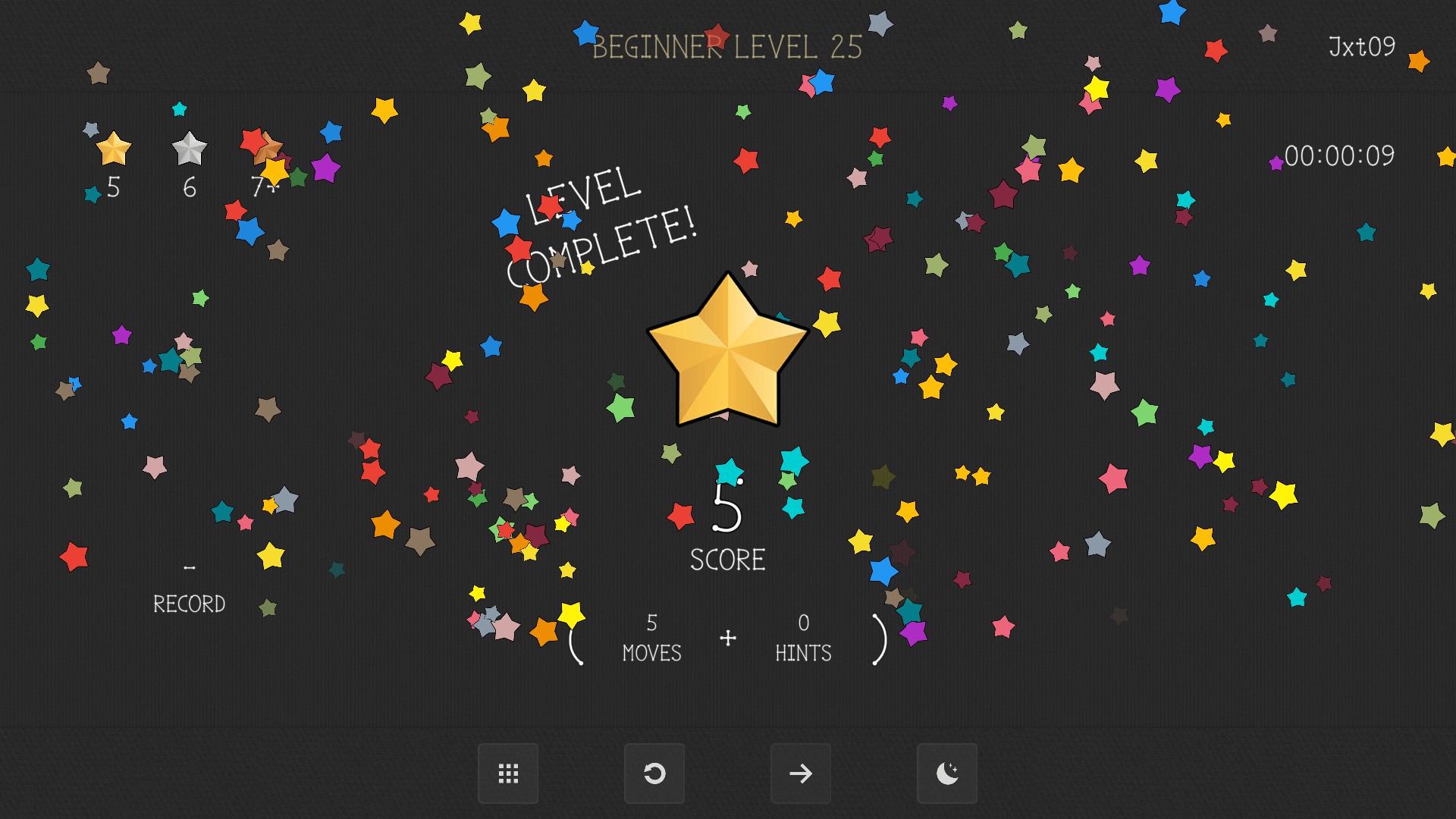Toggle night mode with the moon icon
This screenshot has width=1456, height=819.
[x=947, y=773]
